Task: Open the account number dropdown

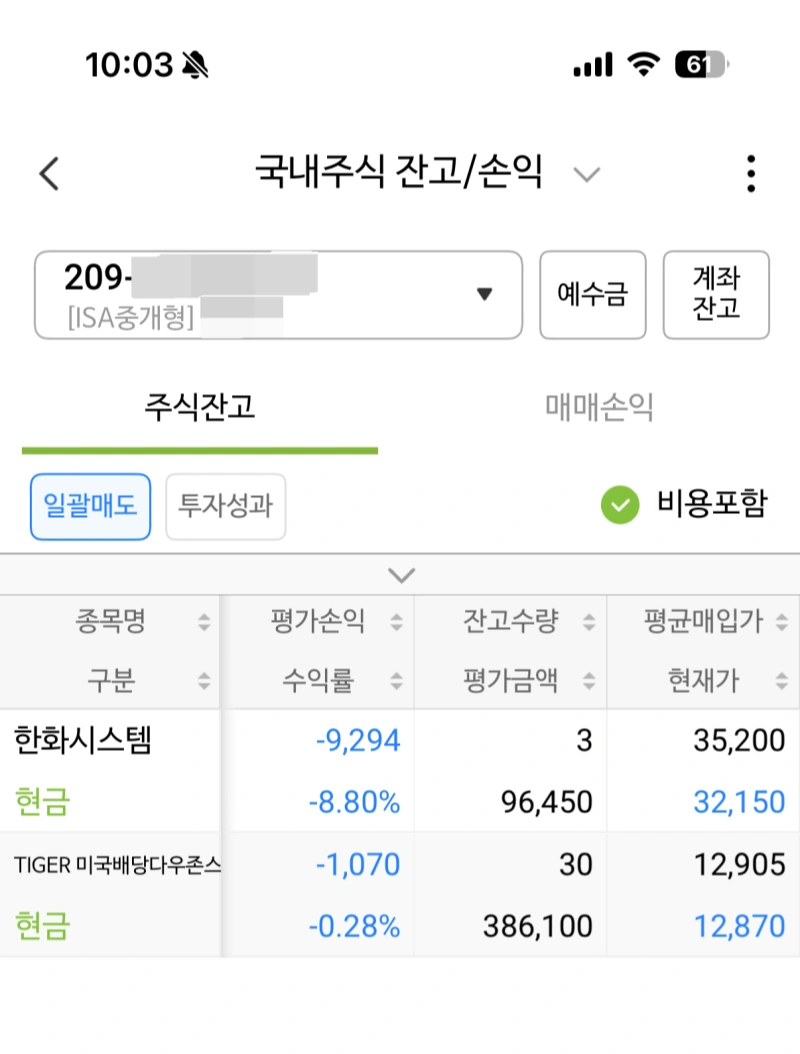Action: click(485, 295)
